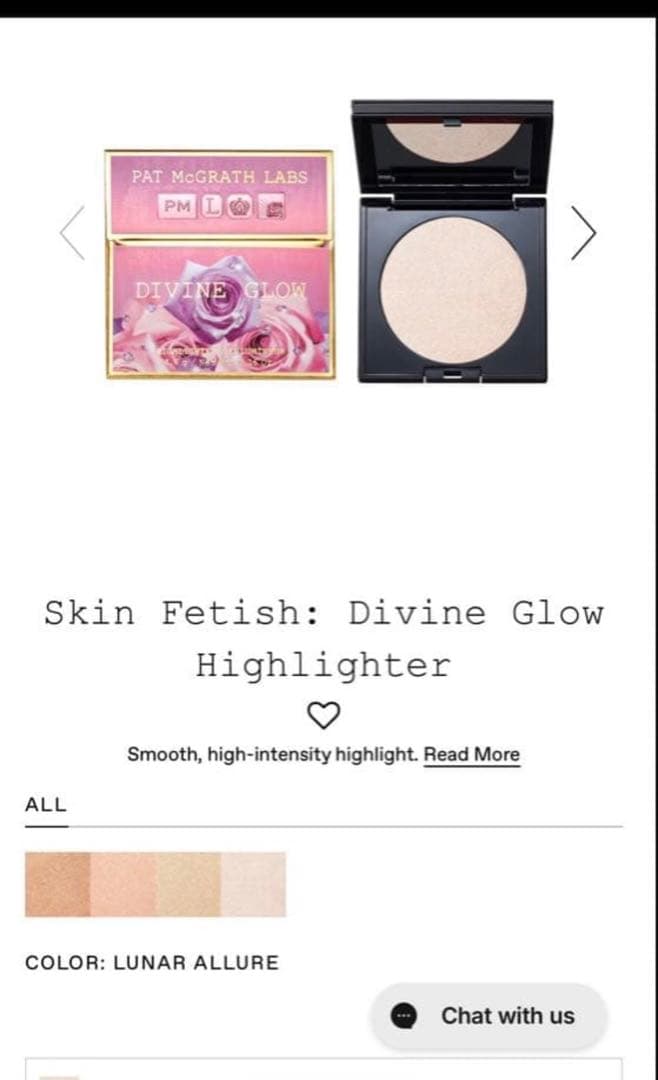Choose the third golden shade swatch
The width and height of the screenshot is (658, 1080).
click(x=188, y=884)
